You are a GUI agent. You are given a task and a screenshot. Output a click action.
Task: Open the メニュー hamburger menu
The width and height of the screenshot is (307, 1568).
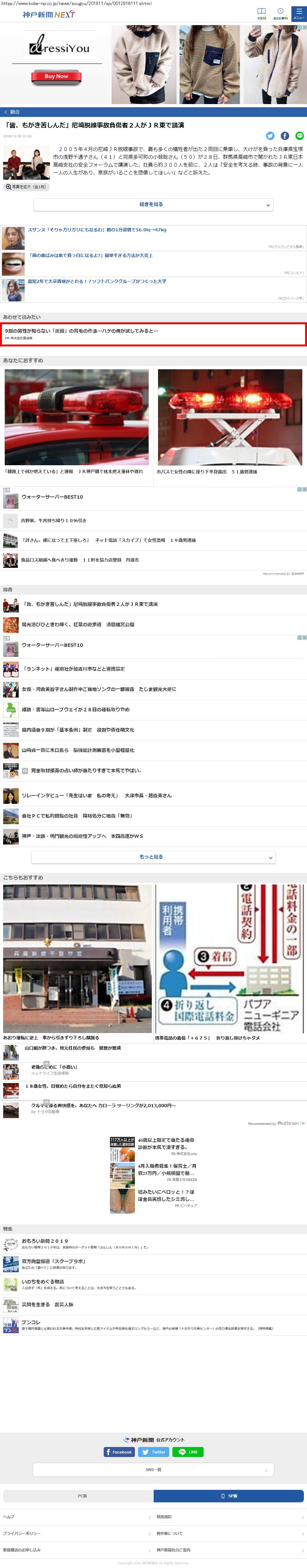click(x=299, y=13)
